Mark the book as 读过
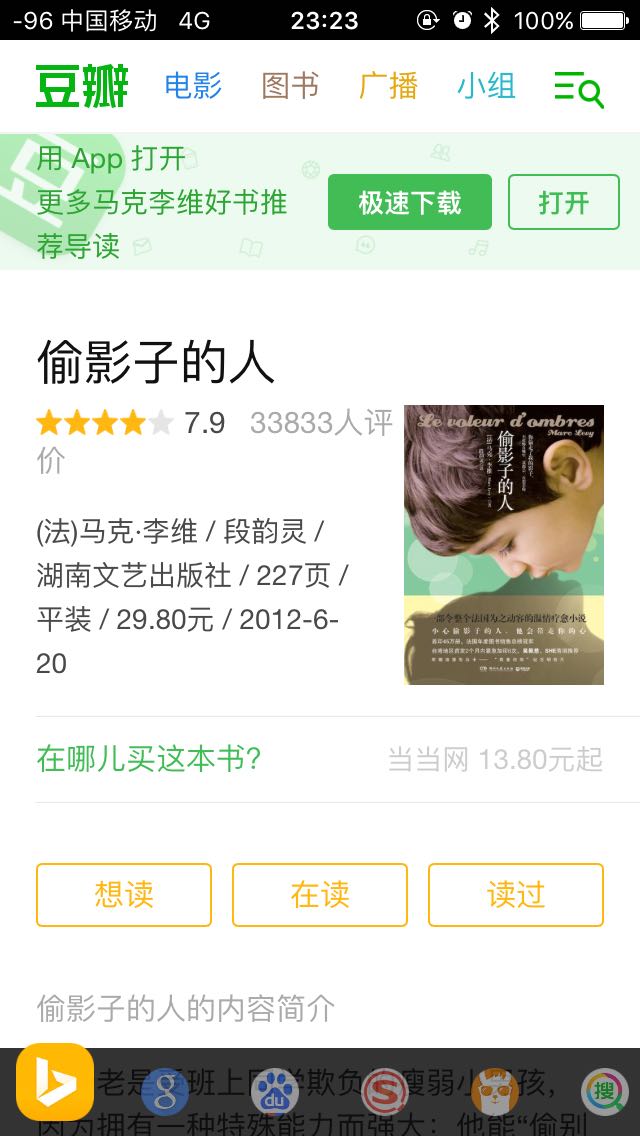640x1136 pixels. [x=516, y=895]
